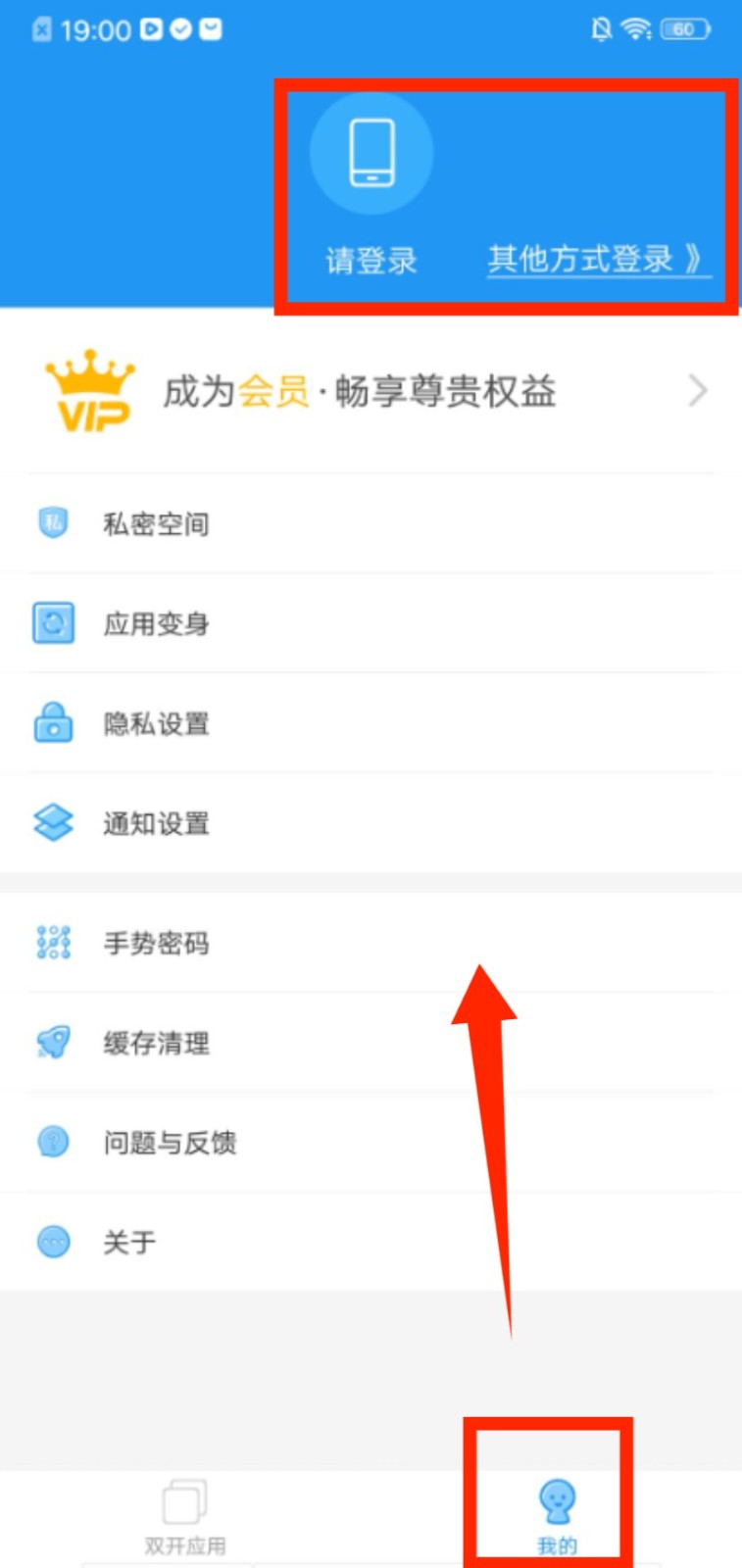742x1568 pixels.
Task: Open the VIP 成为会员 membership banner
Action: pos(371,391)
